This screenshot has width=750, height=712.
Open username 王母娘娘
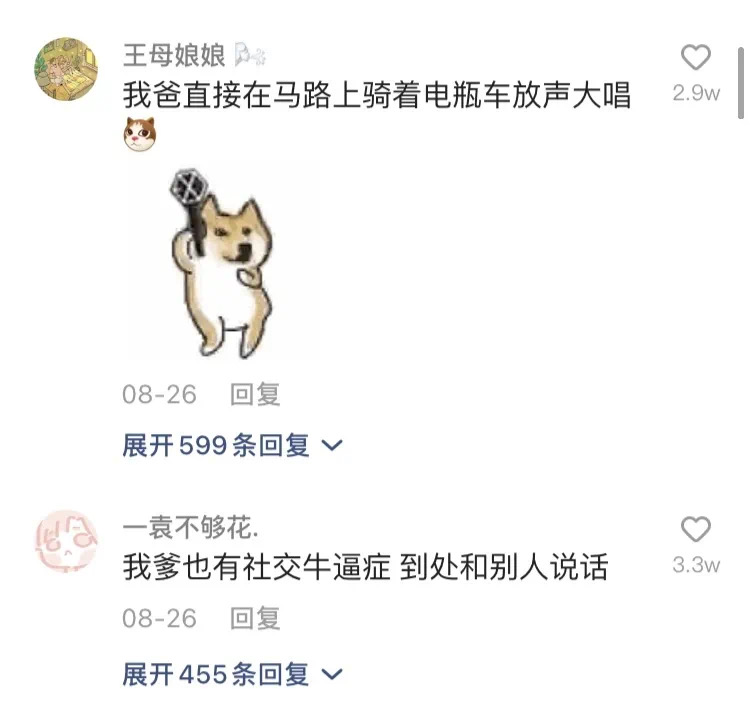coord(174,54)
